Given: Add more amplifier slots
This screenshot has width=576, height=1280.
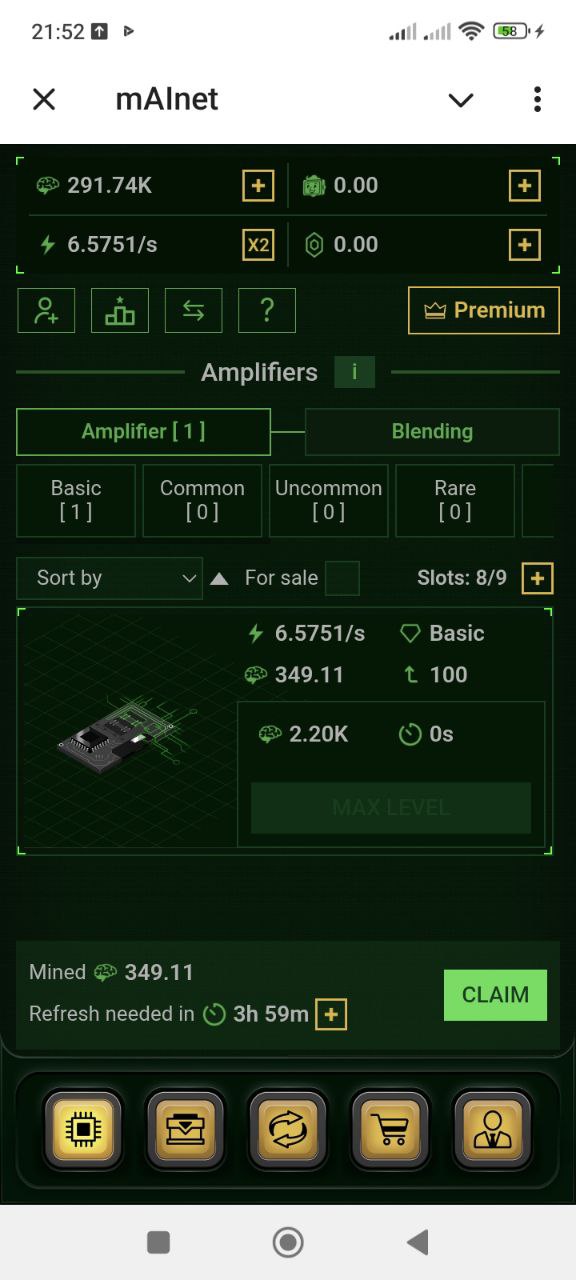Looking at the screenshot, I should click(x=538, y=578).
